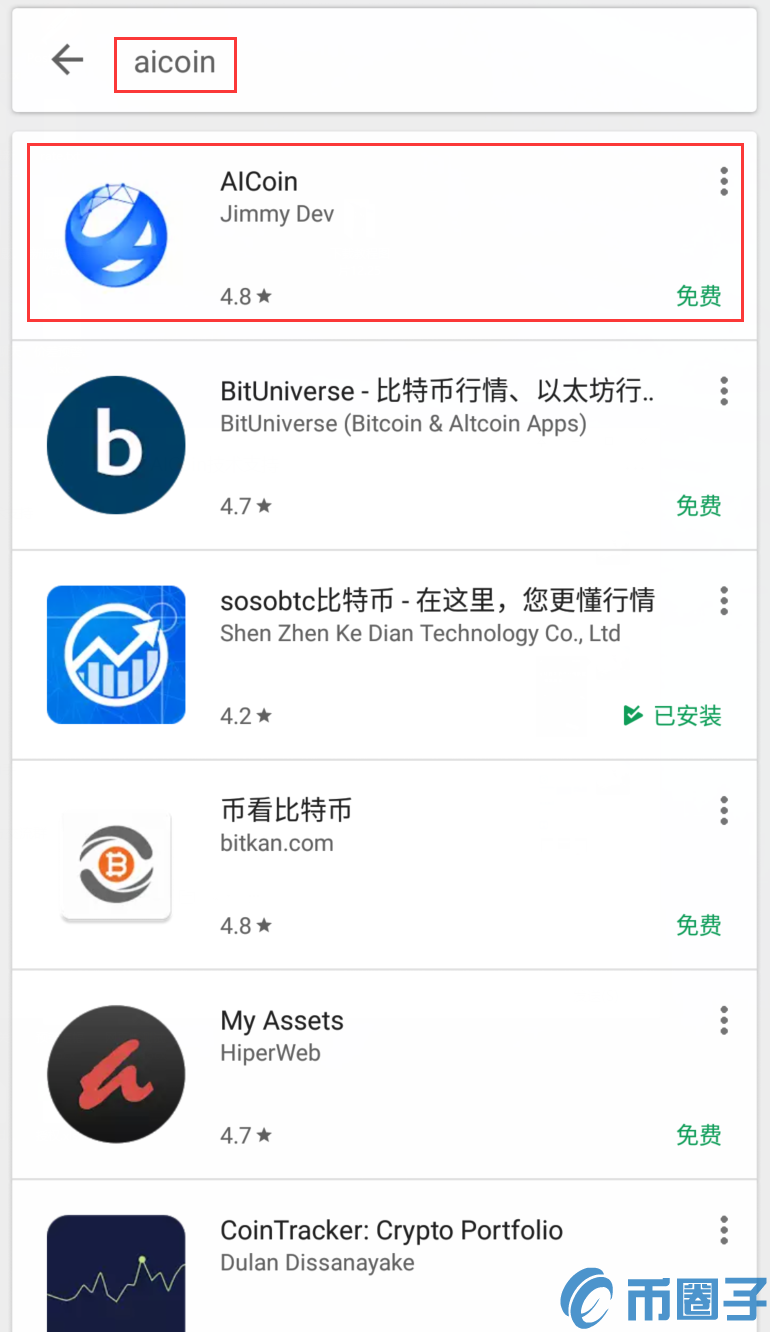The height and width of the screenshot is (1332, 770).
Task: Go back using the arrow icon
Action: tap(67, 60)
